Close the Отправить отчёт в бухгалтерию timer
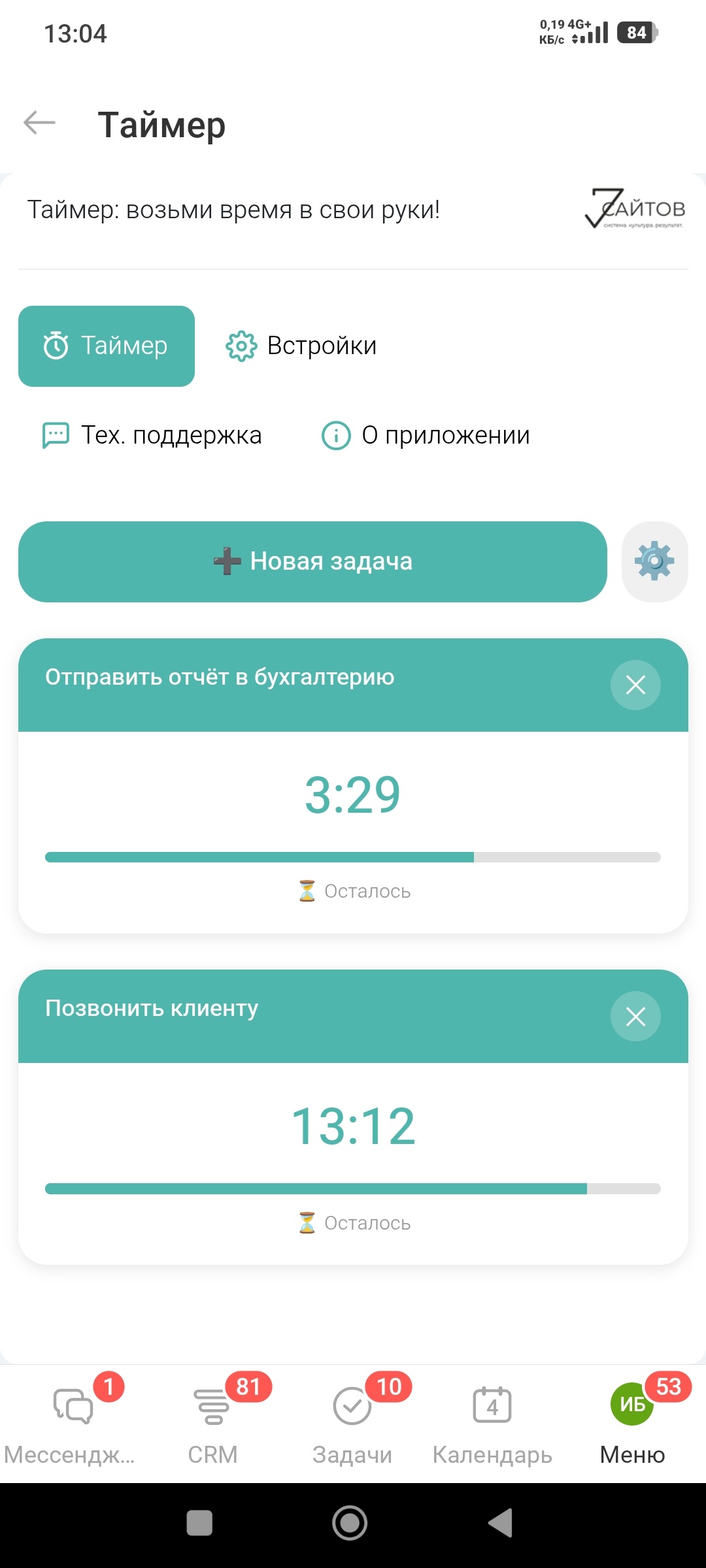Image resolution: width=706 pixels, height=1568 pixels. 635,685
